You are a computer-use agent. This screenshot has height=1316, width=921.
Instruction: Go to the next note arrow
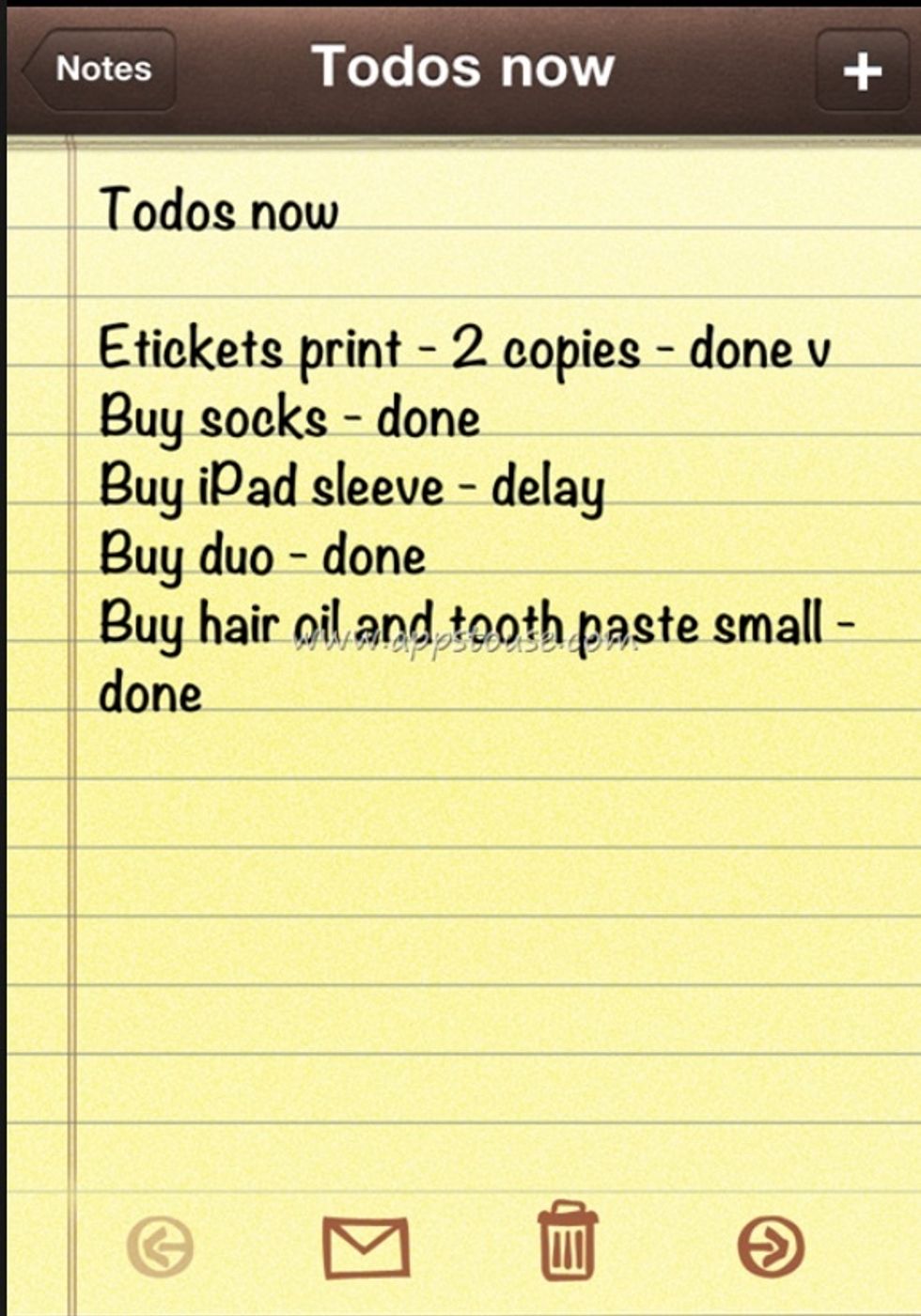click(x=771, y=1247)
